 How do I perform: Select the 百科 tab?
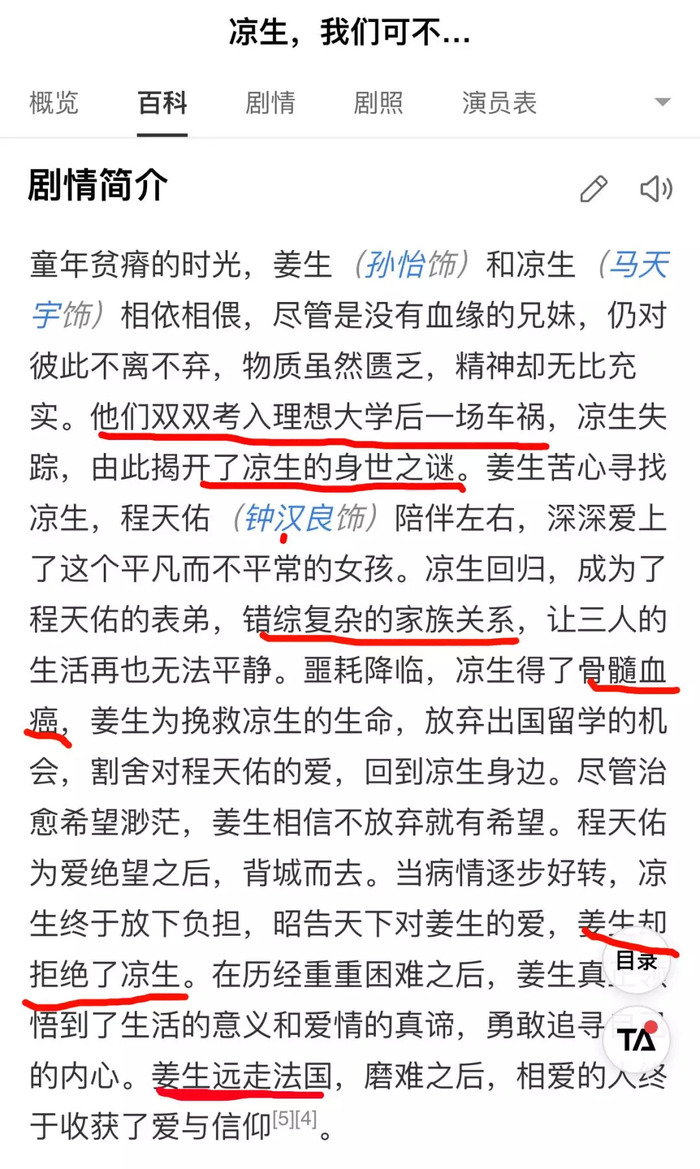pyautogui.click(x=162, y=102)
